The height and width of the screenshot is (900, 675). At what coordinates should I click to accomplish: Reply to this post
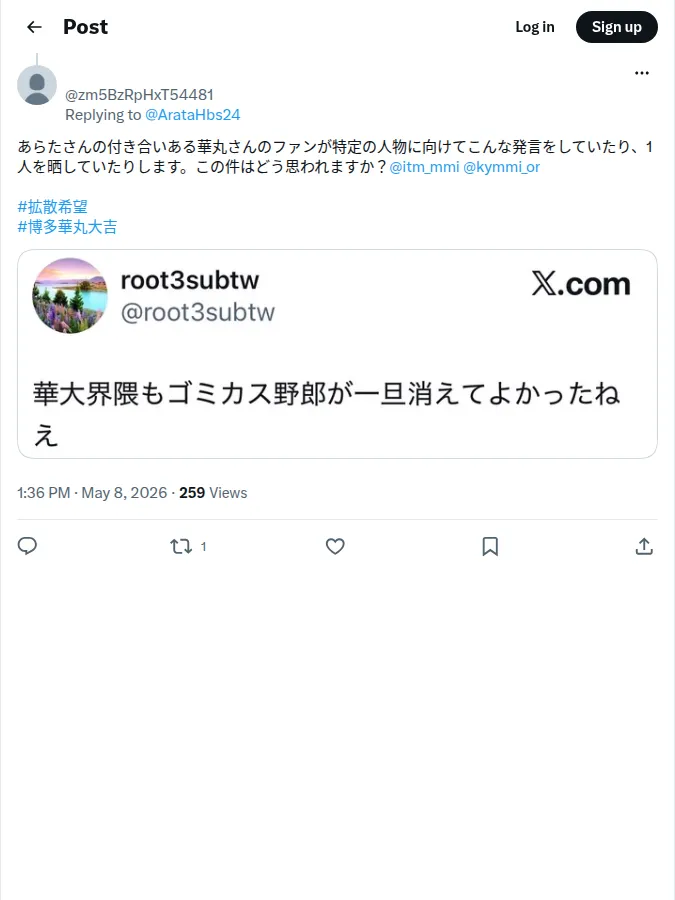pyautogui.click(x=27, y=546)
